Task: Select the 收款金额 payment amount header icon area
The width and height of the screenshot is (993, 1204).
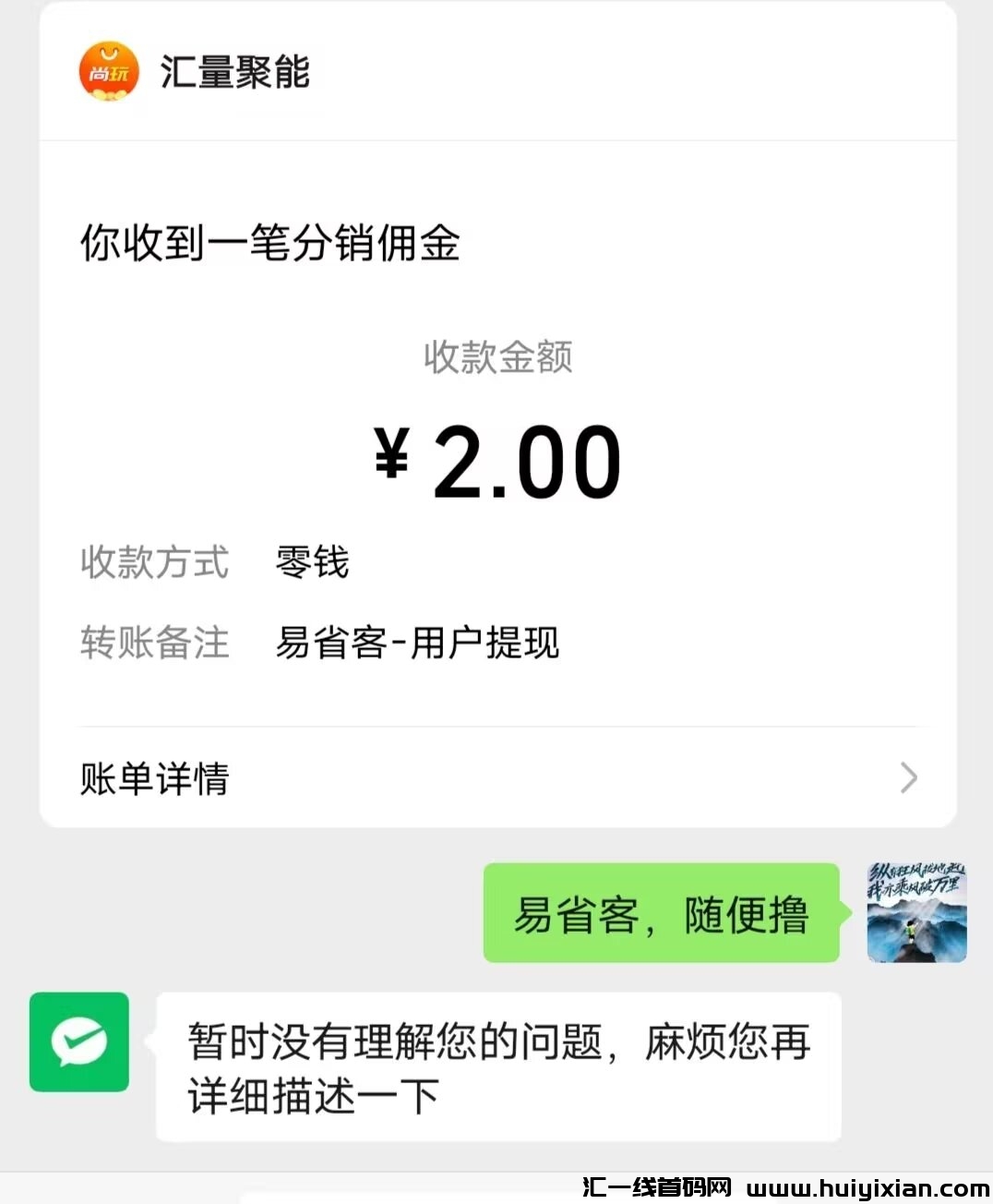Action: pyautogui.click(x=496, y=360)
